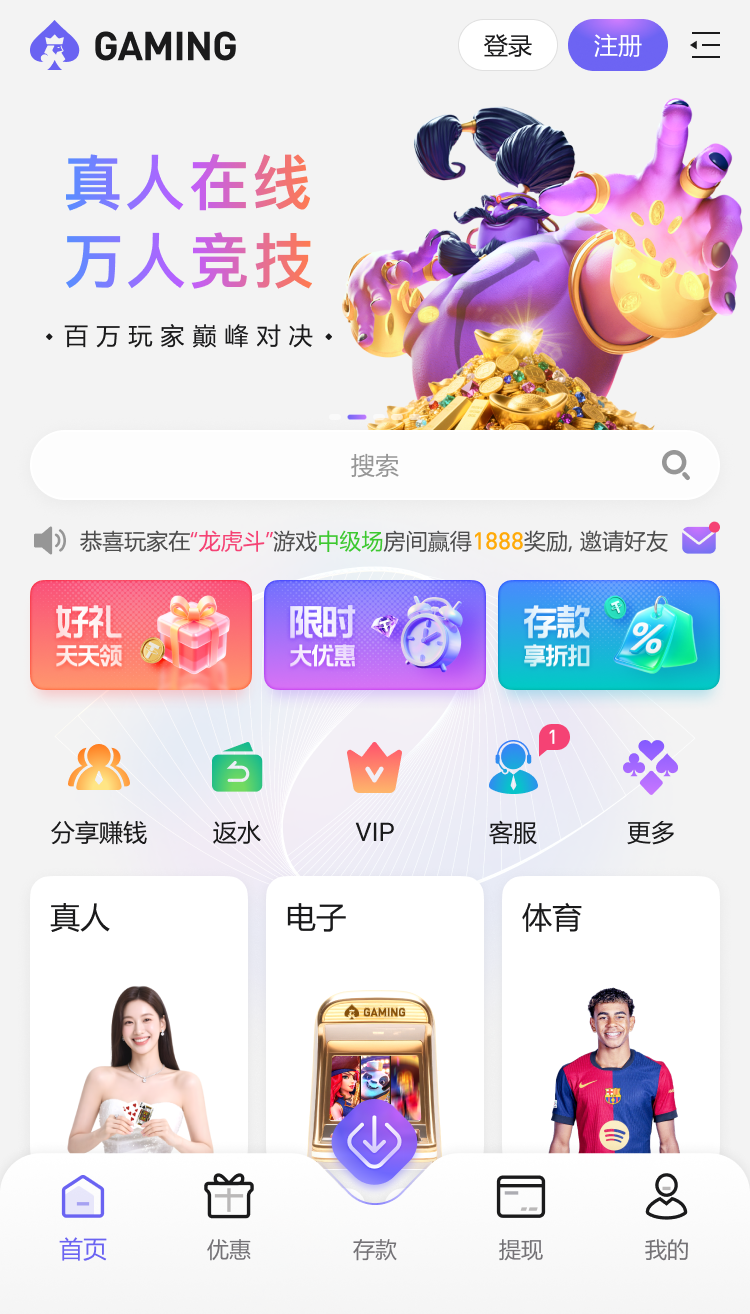
Task: Open the mail envelope icon
Action: click(x=700, y=540)
